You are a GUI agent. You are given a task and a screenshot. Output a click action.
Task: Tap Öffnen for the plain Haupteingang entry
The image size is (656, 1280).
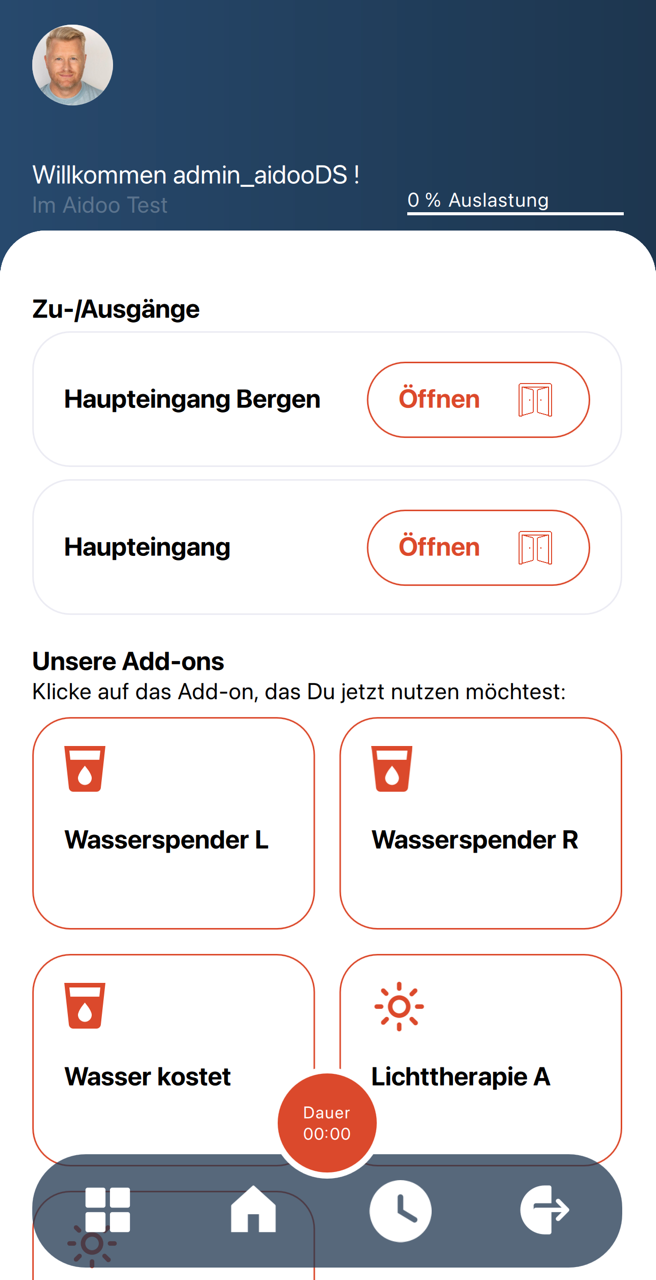[478, 548]
